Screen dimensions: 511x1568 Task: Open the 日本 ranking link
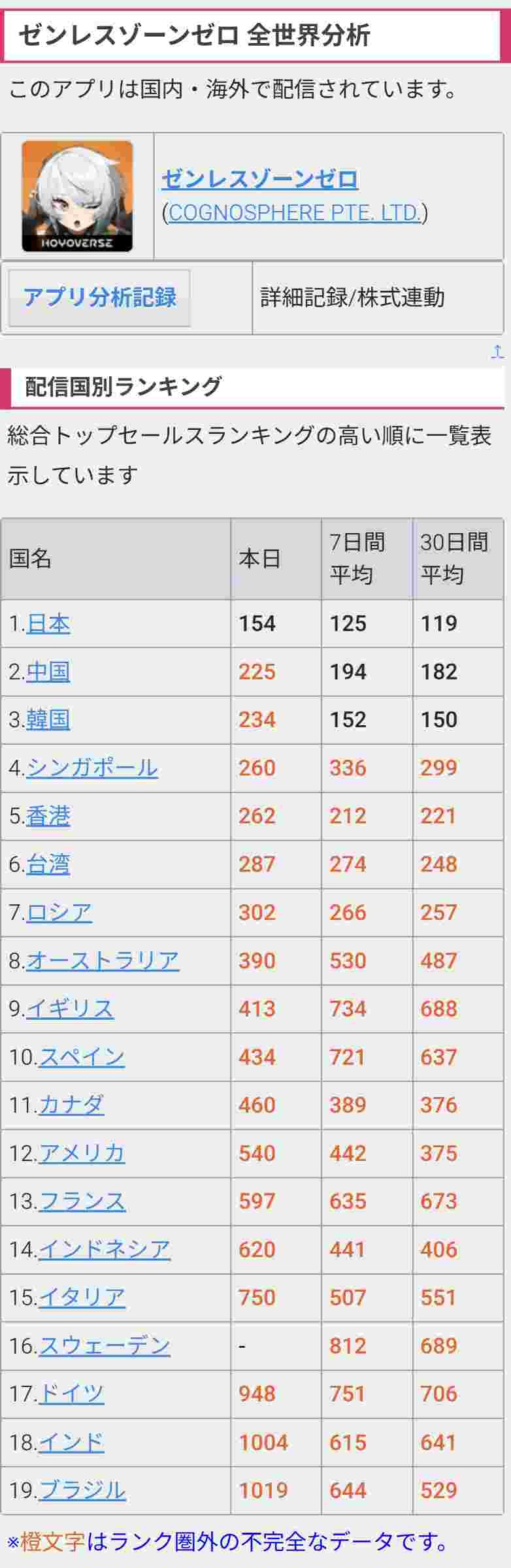coord(48,624)
